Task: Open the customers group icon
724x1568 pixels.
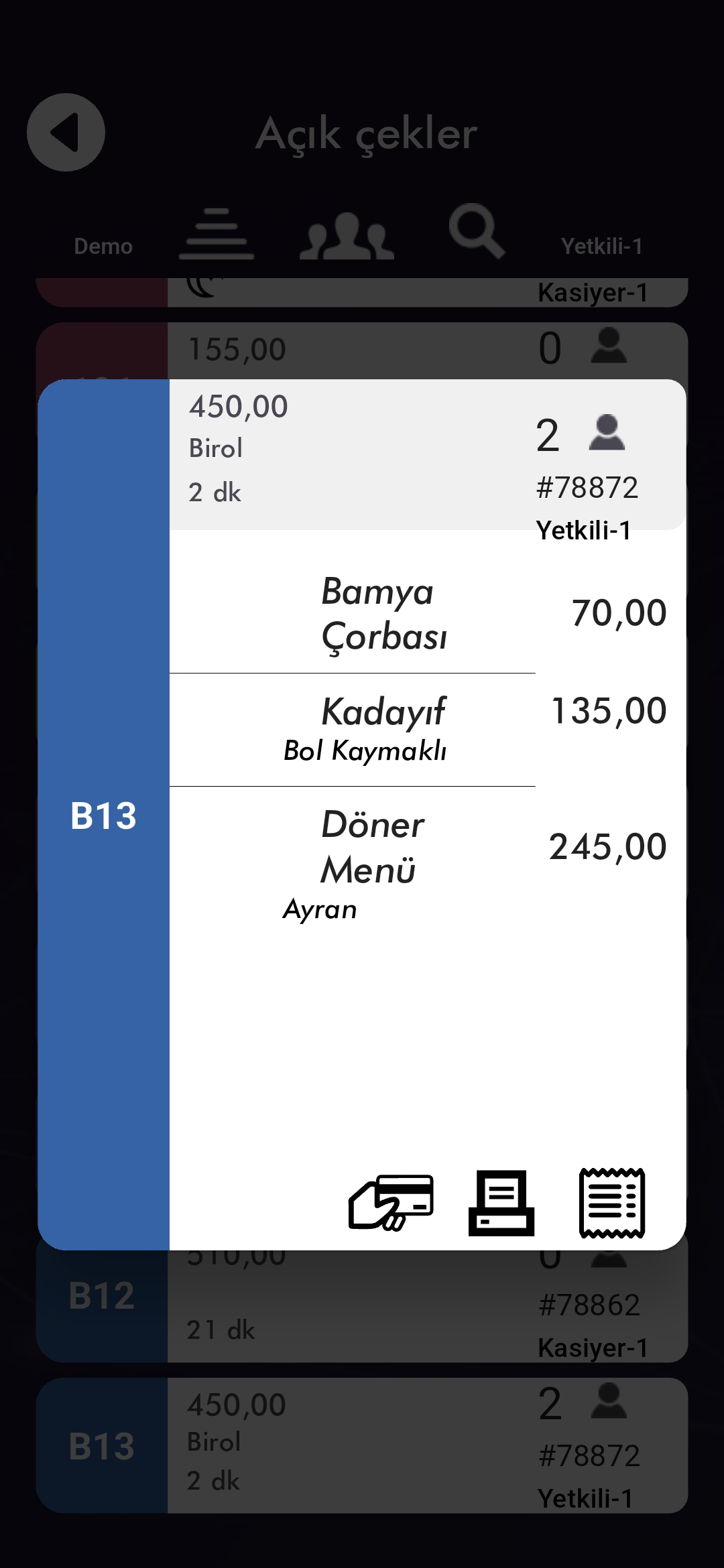Action: click(x=347, y=236)
